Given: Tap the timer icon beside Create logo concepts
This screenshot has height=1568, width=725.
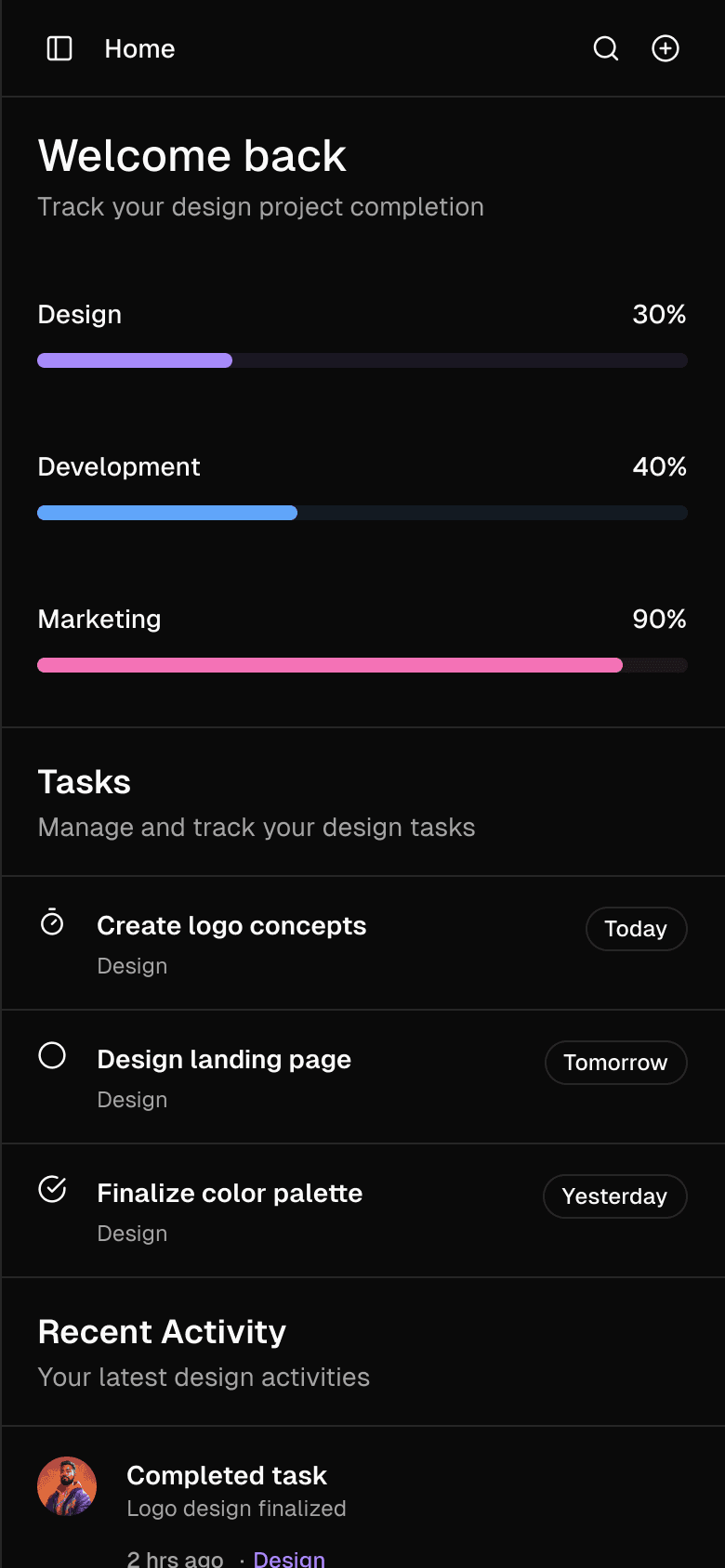Looking at the screenshot, I should 52,921.
